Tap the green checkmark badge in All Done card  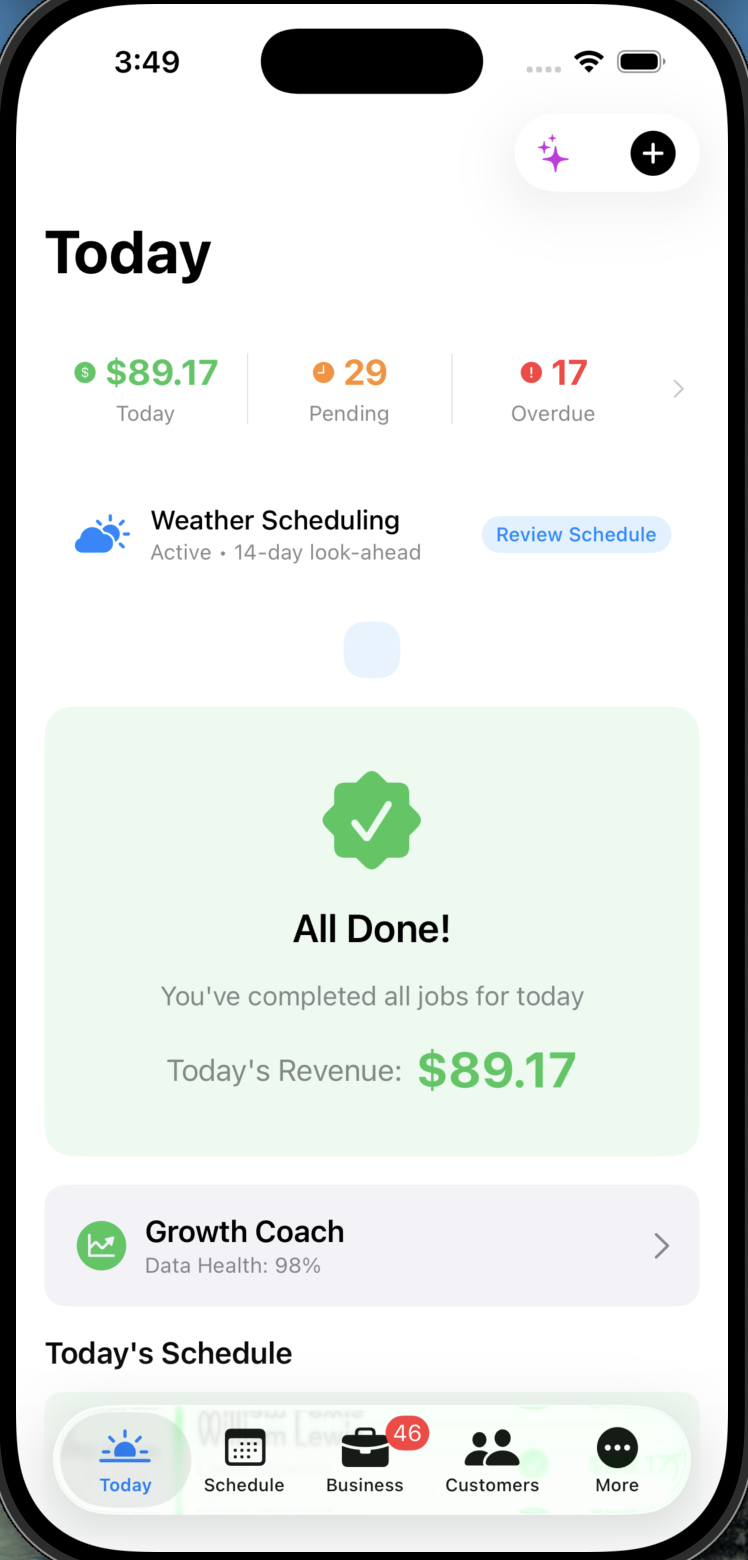[x=372, y=820]
